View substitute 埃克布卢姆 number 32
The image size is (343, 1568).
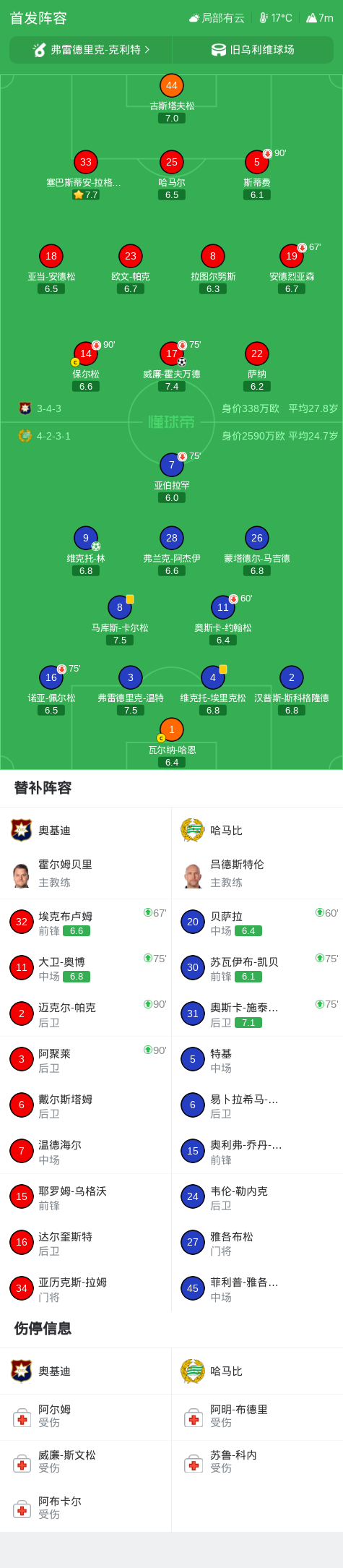coord(85,922)
